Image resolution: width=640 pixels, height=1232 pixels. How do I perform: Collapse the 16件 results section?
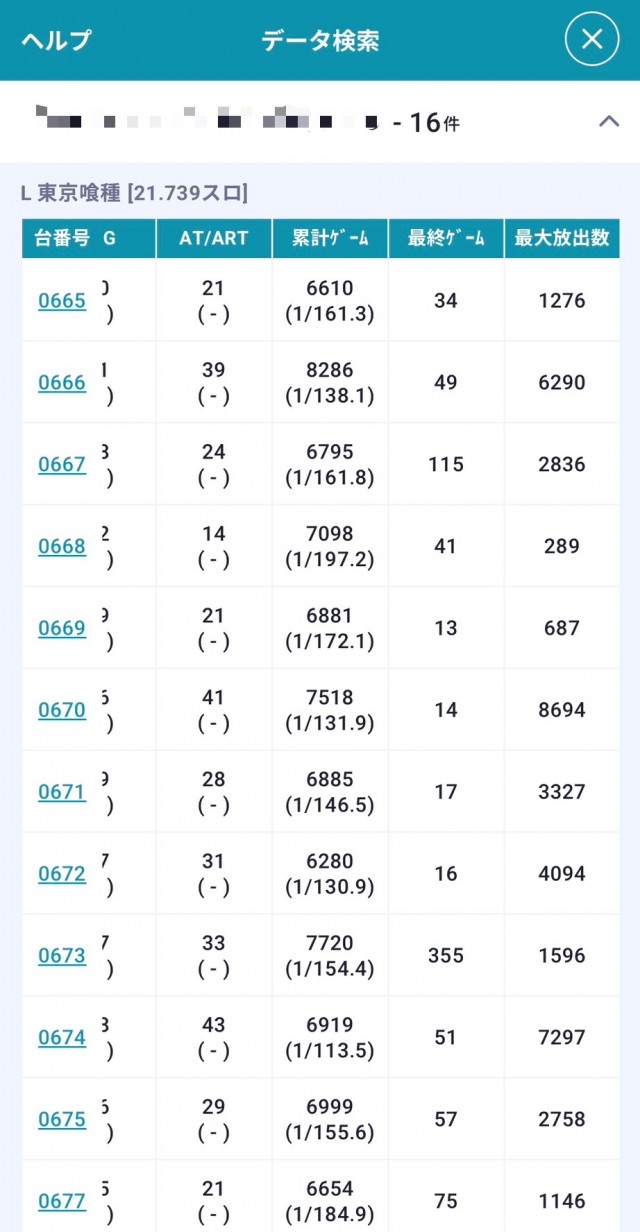click(x=608, y=122)
